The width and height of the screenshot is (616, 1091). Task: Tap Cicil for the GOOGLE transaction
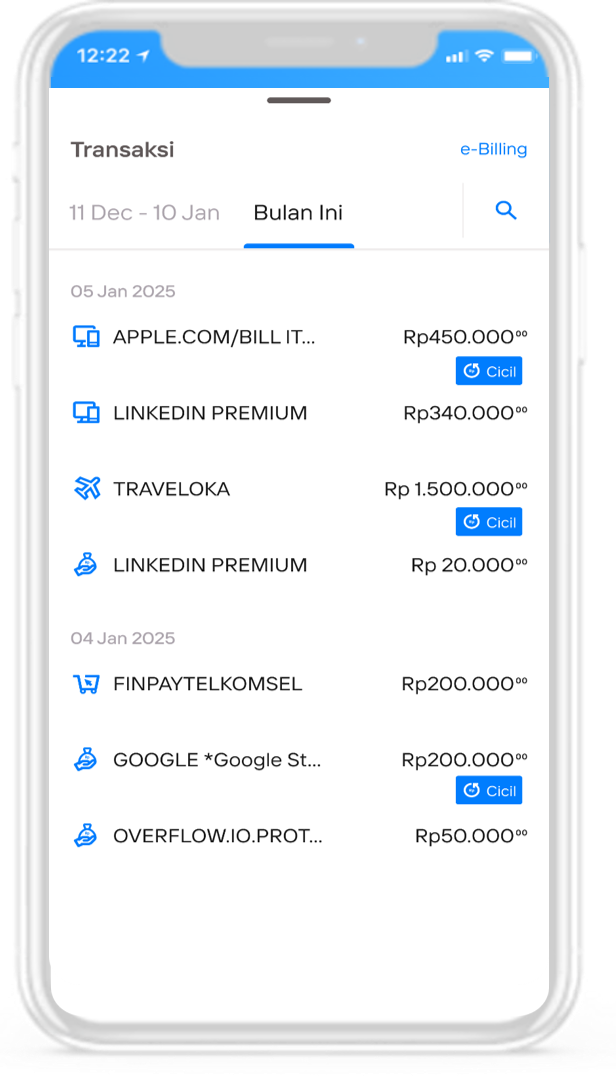pyautogui.click(x=489, y=790)
